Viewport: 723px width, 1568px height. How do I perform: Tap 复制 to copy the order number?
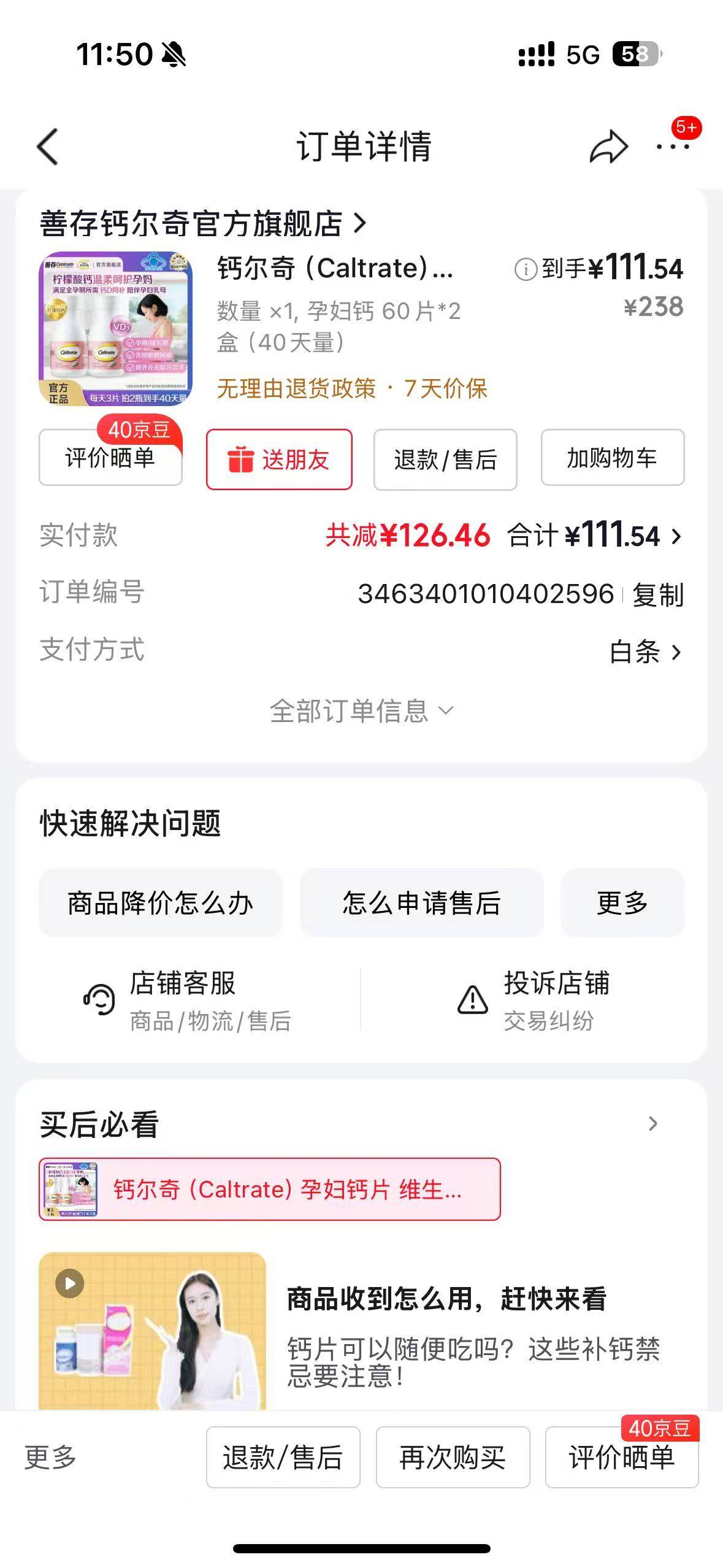coord(656,595)
